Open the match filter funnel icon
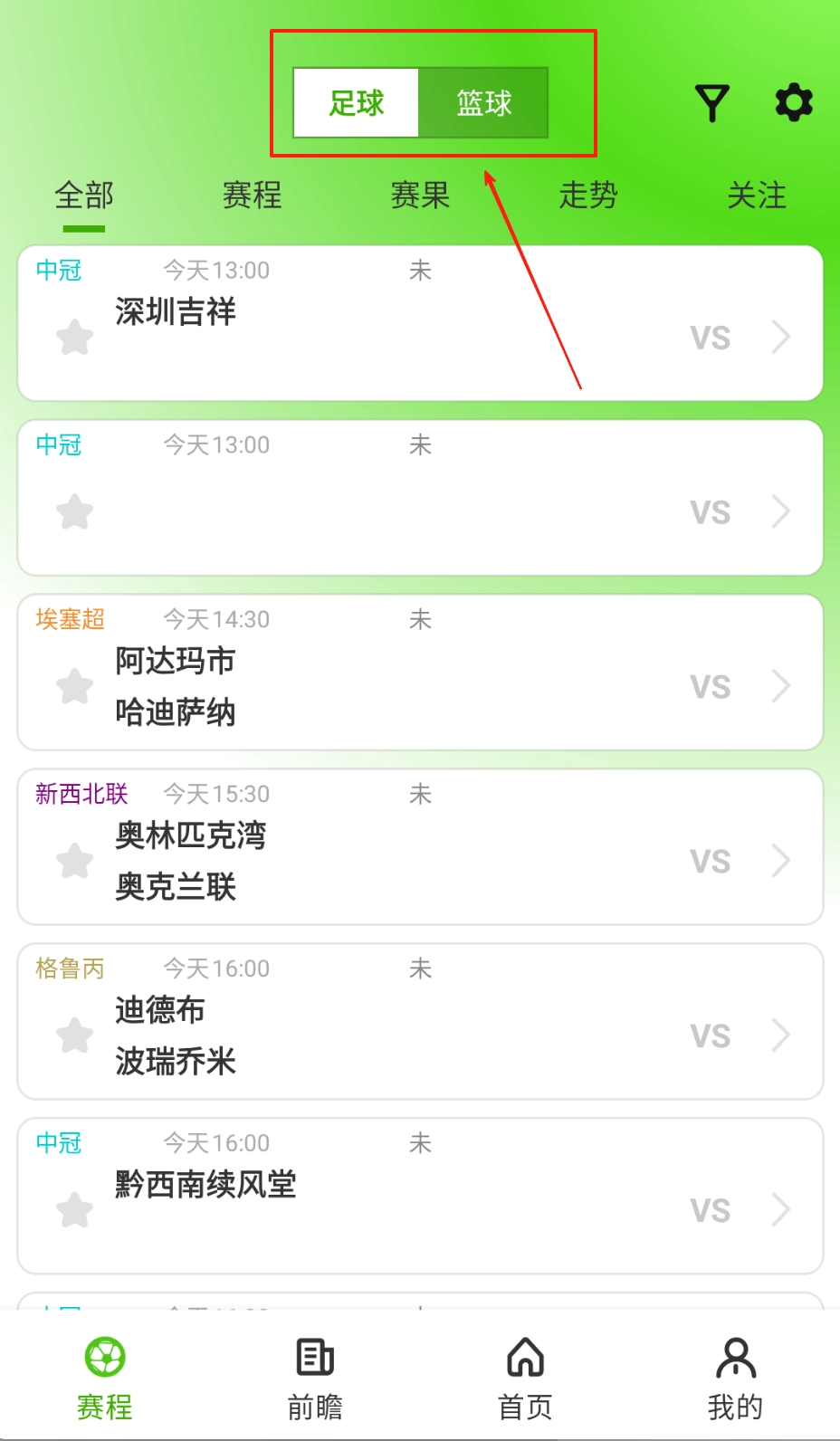This screenshot has width=840, height=1441. pyautogui.click(x=711, y=103)
